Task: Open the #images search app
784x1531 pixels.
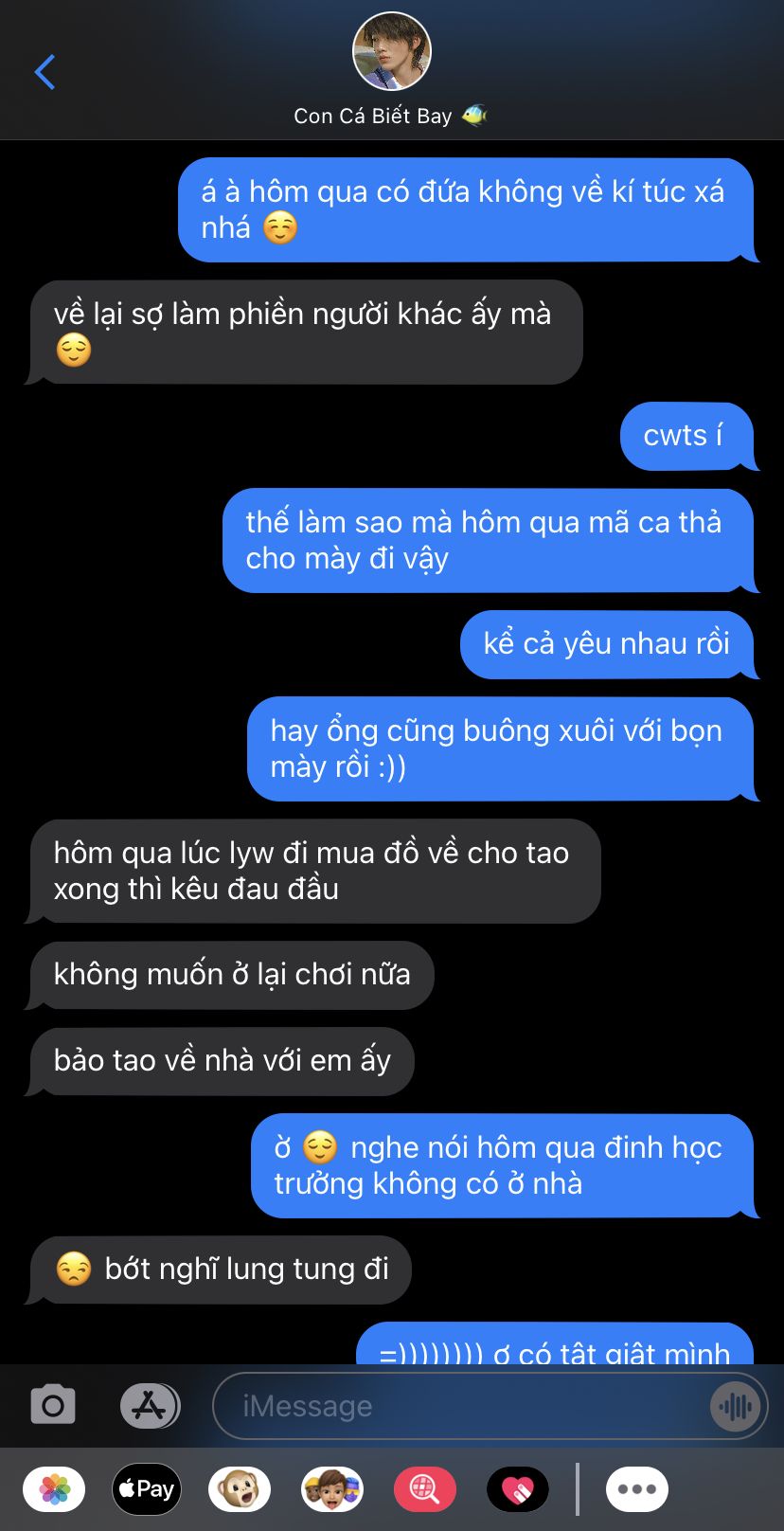Action: pyautogui.click(x=424, y=1489)
